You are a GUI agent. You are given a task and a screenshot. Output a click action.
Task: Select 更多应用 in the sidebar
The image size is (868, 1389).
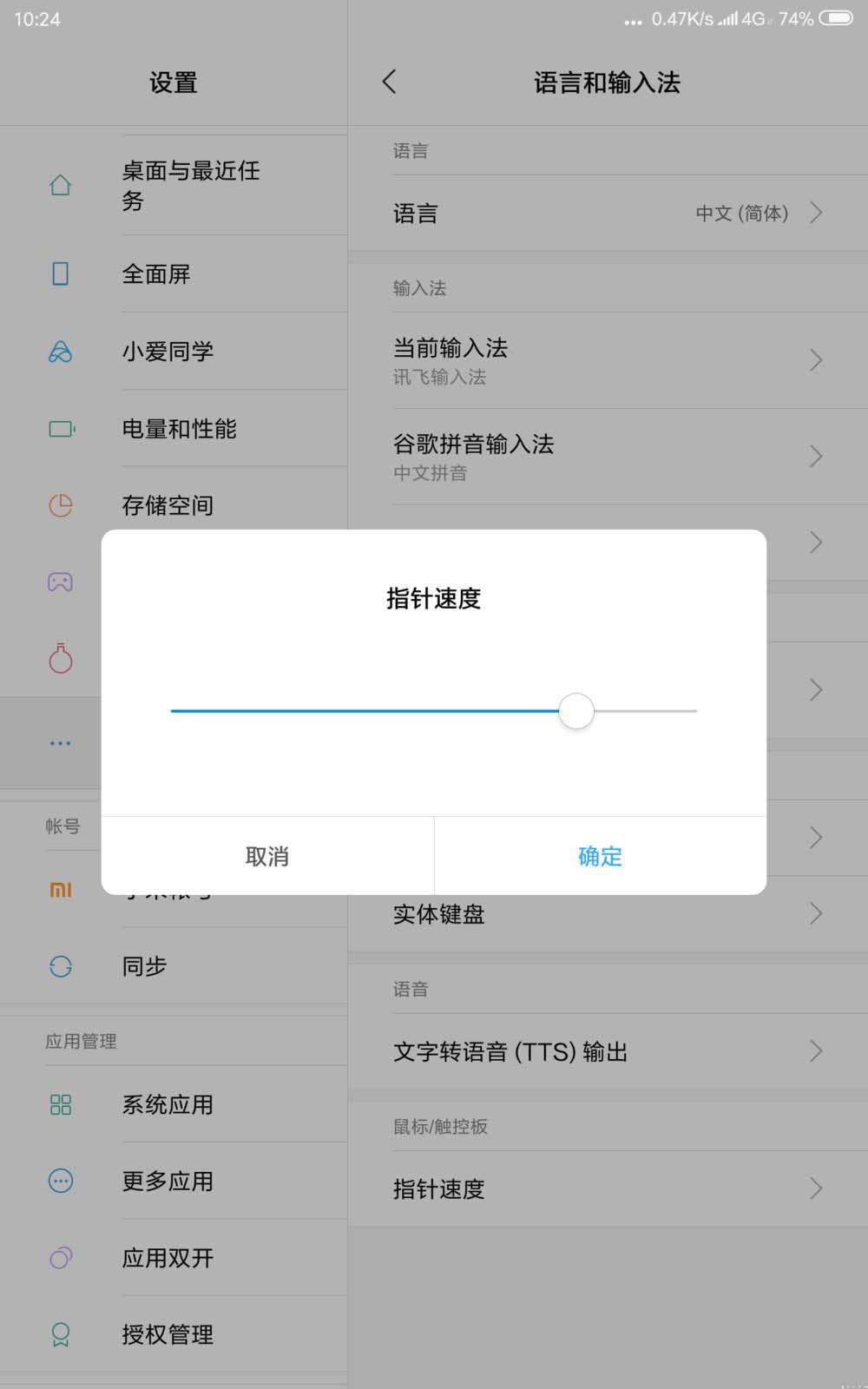click(168, 1182)
